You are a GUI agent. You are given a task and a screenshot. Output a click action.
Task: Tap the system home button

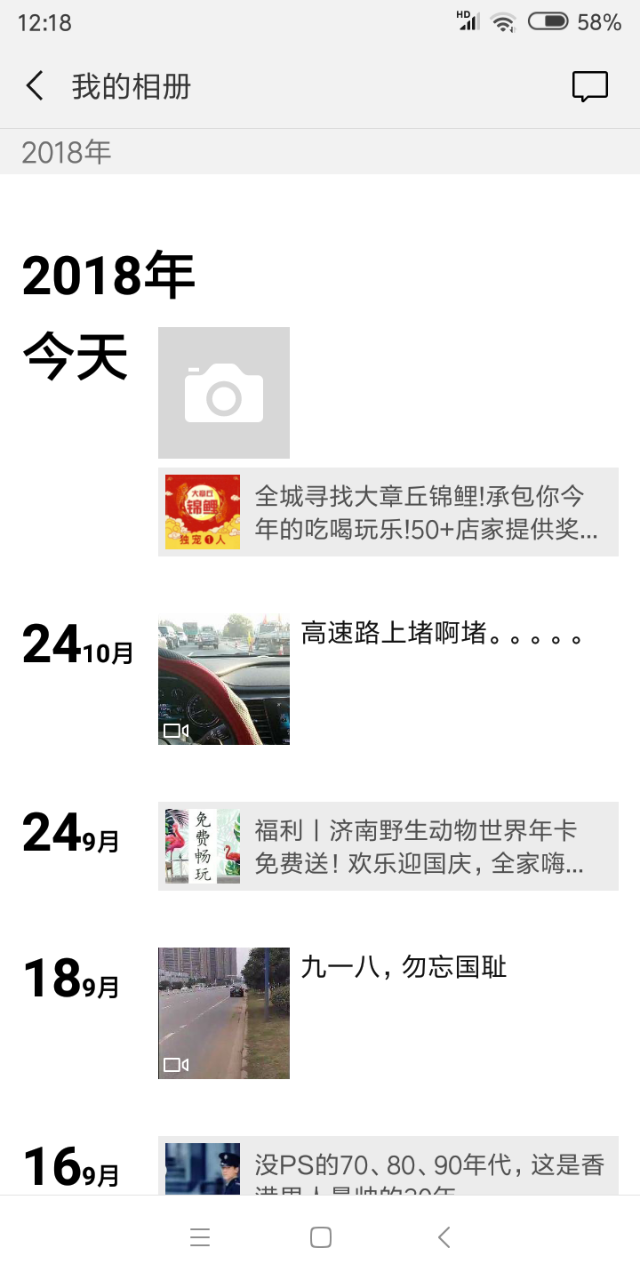(x=320, y=1238)
